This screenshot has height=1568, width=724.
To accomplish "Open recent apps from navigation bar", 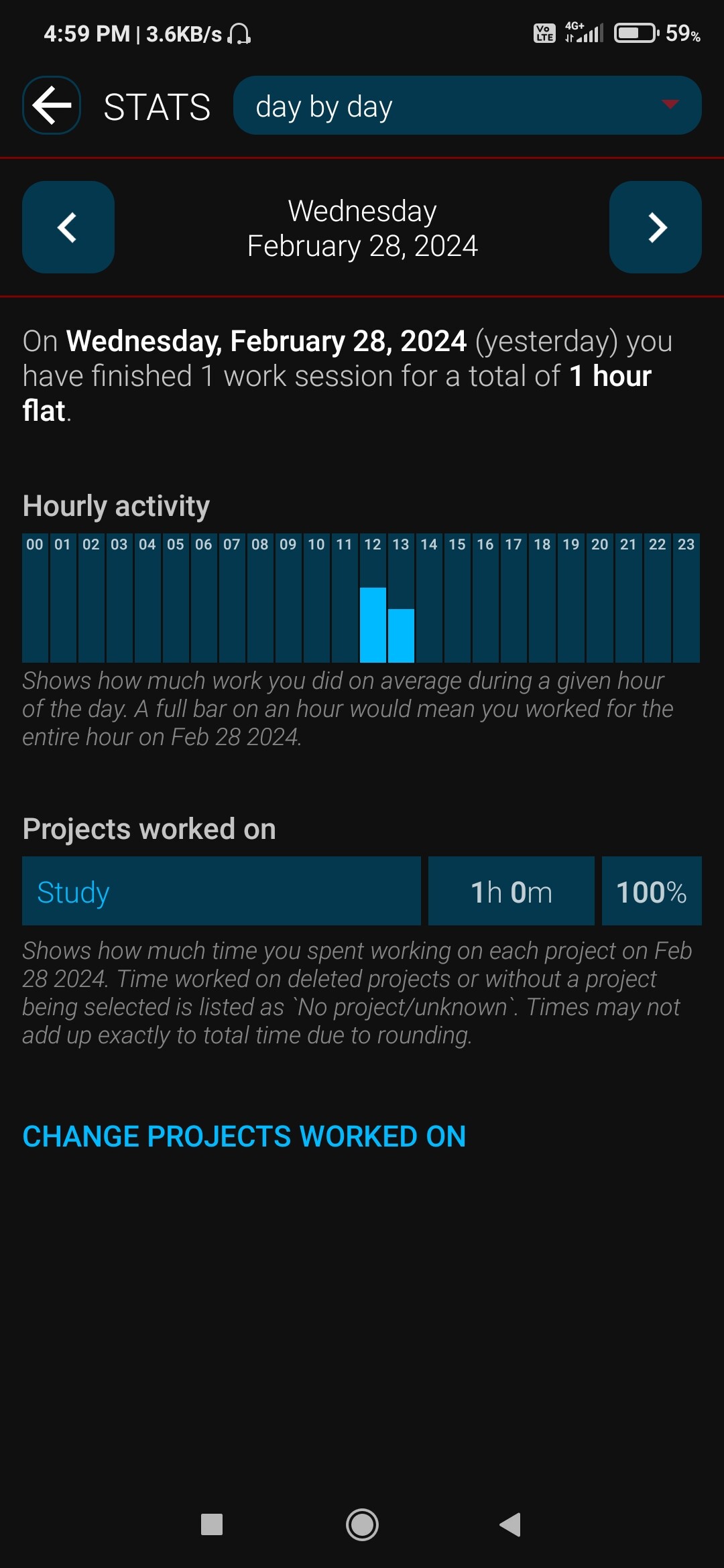I will point(212,1525).
